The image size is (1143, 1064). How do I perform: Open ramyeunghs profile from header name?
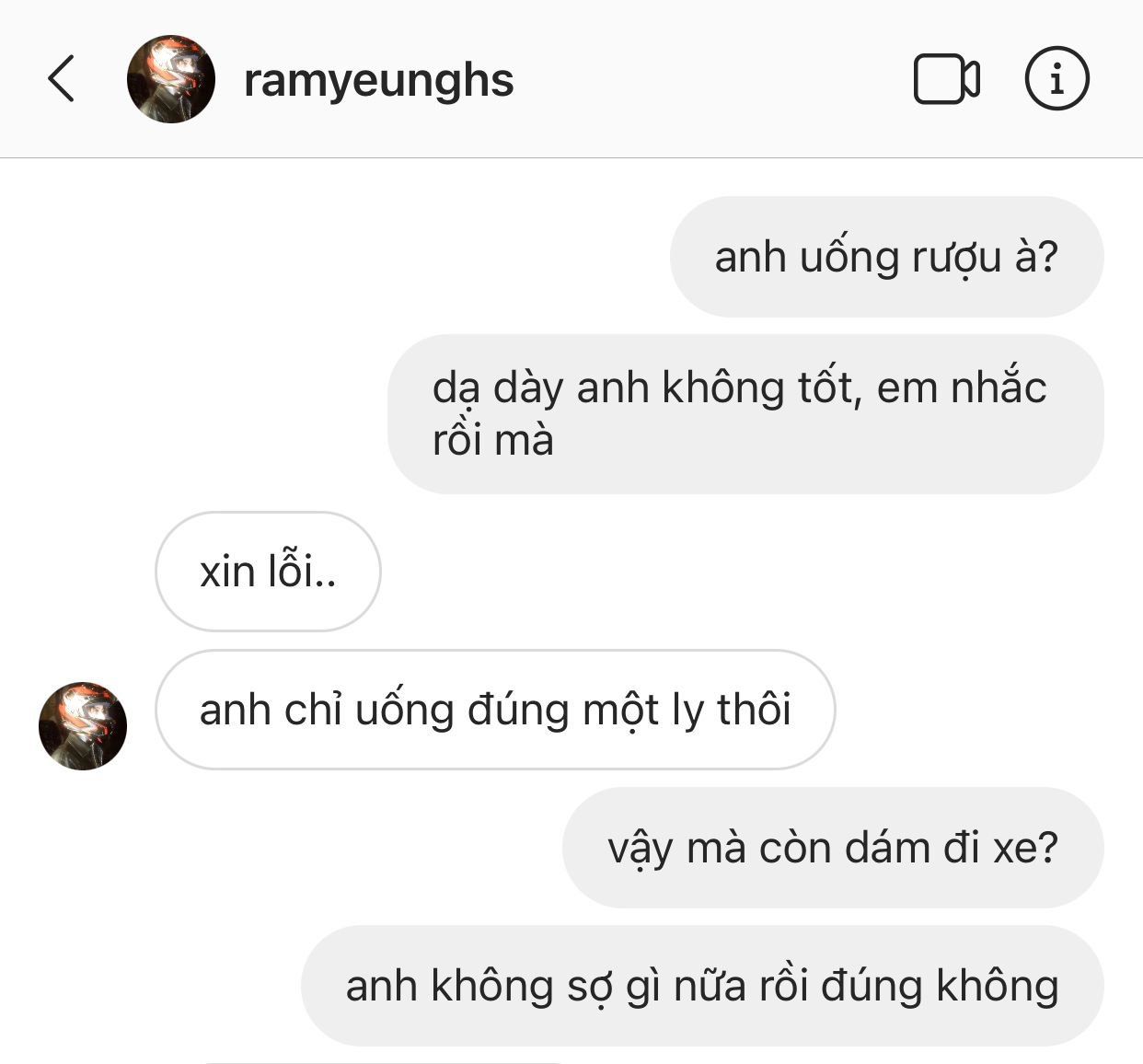tap(378, 80)
